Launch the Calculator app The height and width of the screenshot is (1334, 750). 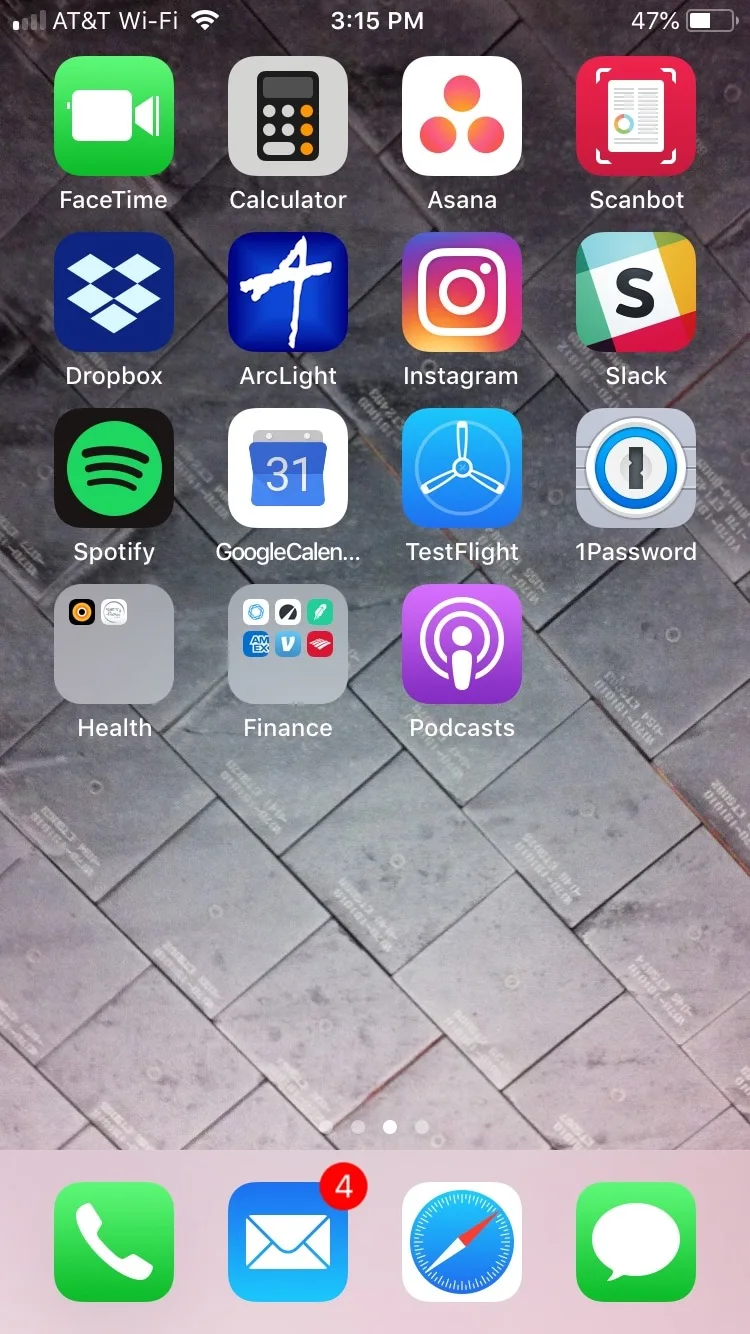(x=288, y=116)
